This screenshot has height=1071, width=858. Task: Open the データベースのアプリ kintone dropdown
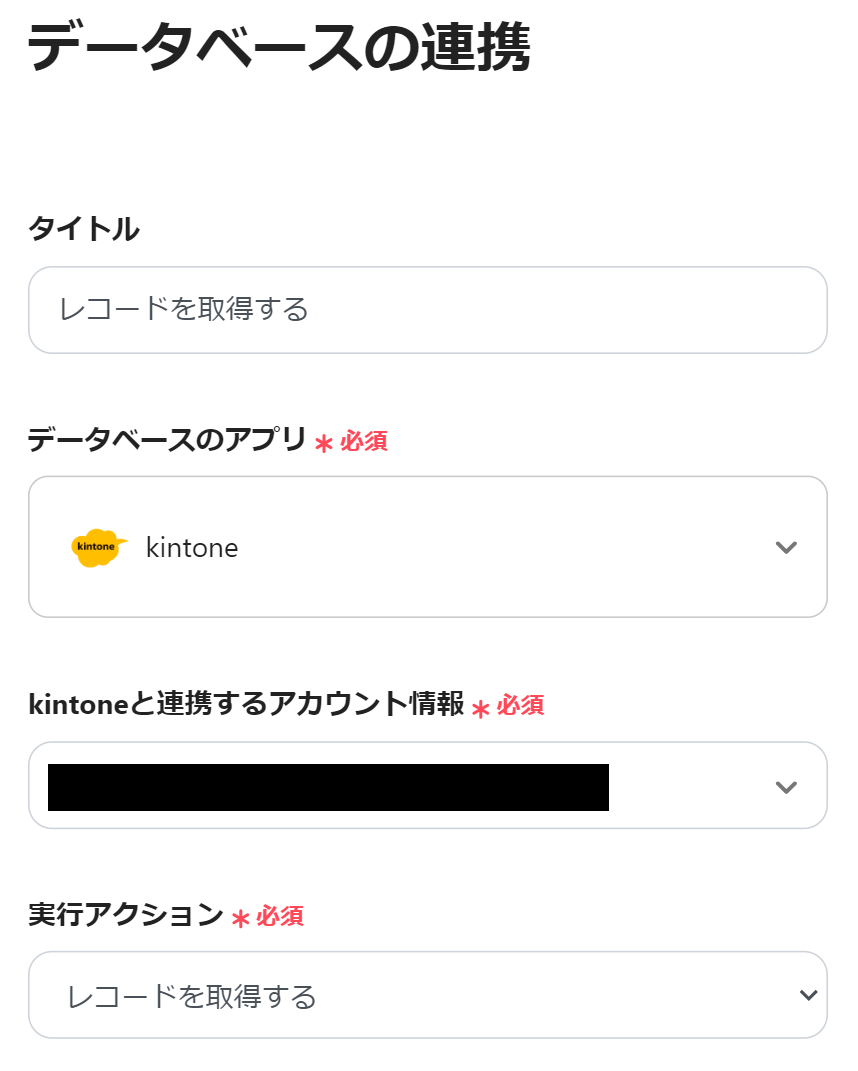click(x=428, y=547)
